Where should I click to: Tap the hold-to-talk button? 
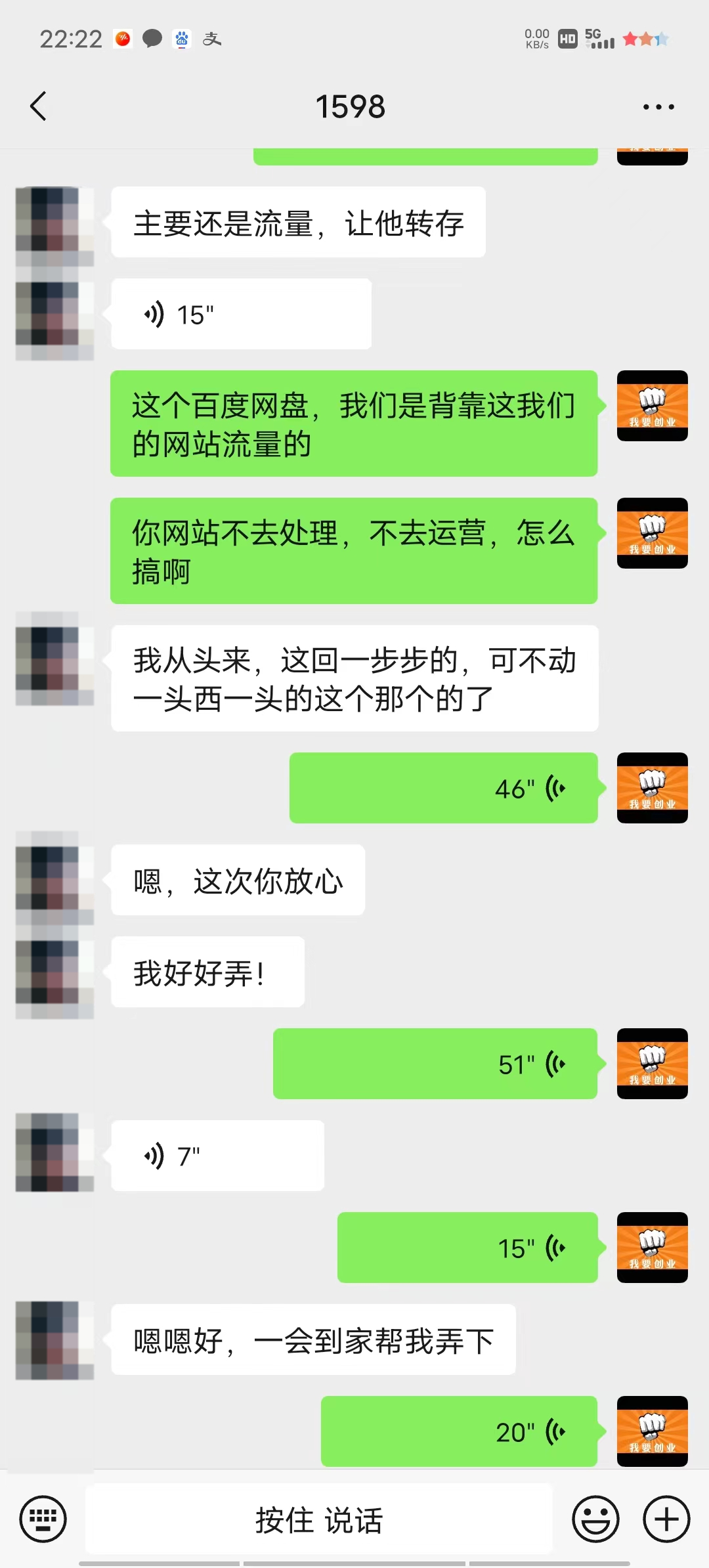(319, 1519)
